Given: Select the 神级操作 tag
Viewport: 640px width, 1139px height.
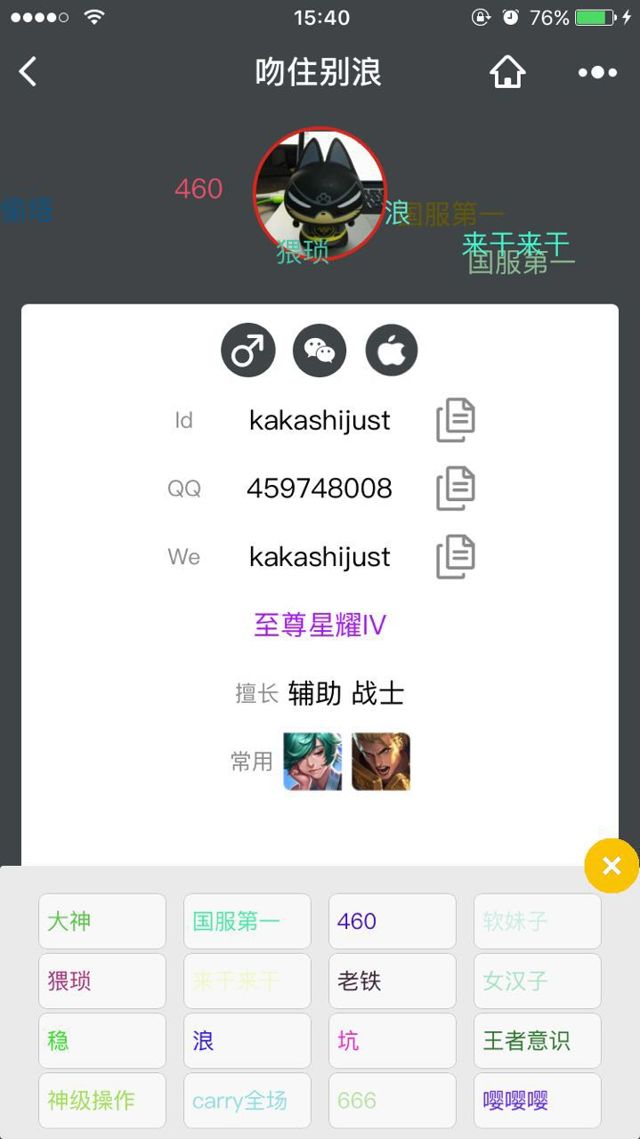Looking at the screenshot, I should point(102,1101).
